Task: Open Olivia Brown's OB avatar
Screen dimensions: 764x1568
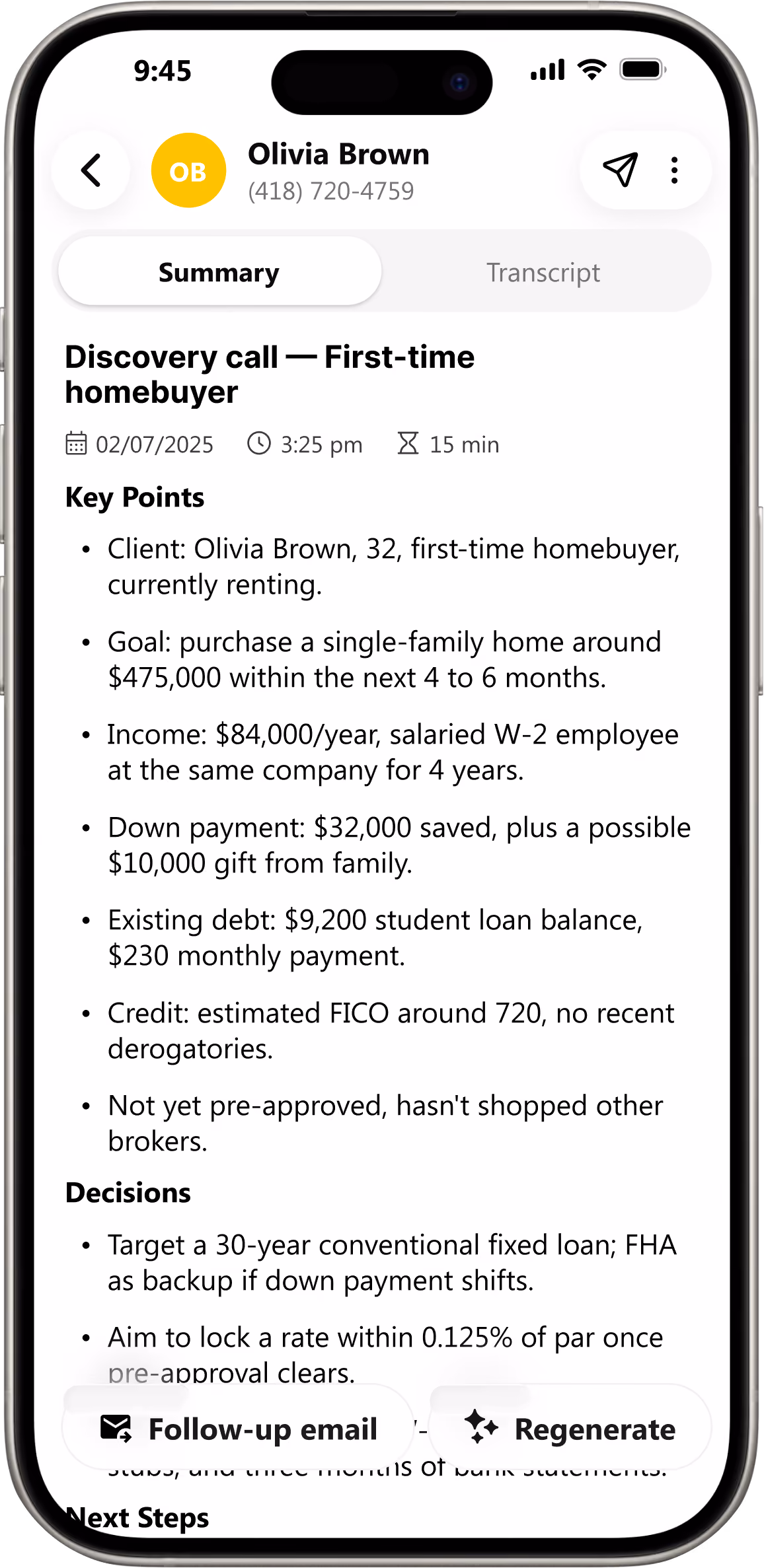Action: (188, 171)
